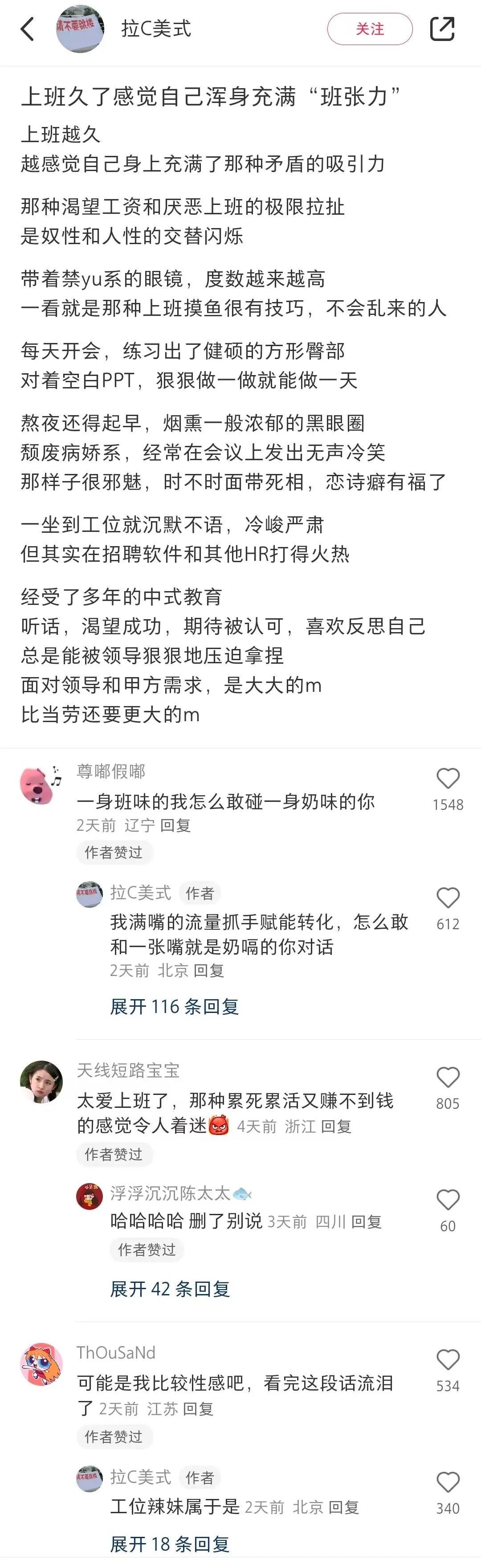481x1568 pixels.
Task: Share this post via share icon
Action: [x=442, y=29]
